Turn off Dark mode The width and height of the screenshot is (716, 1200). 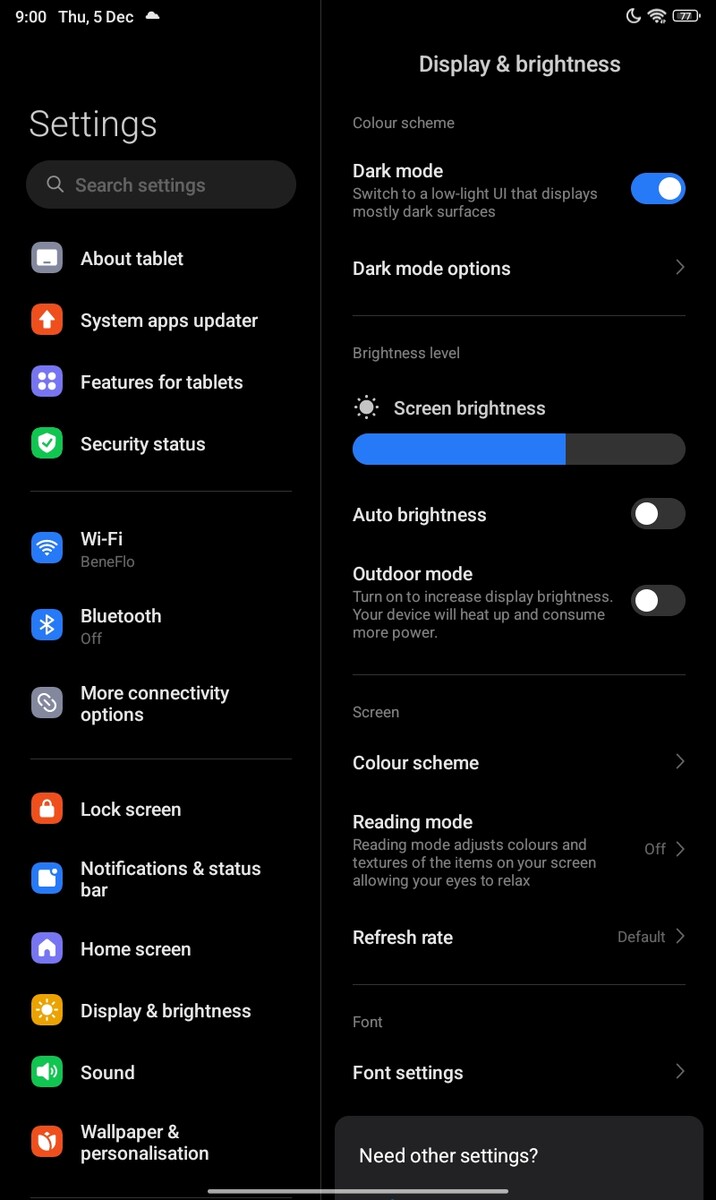[x=657, y=189]
